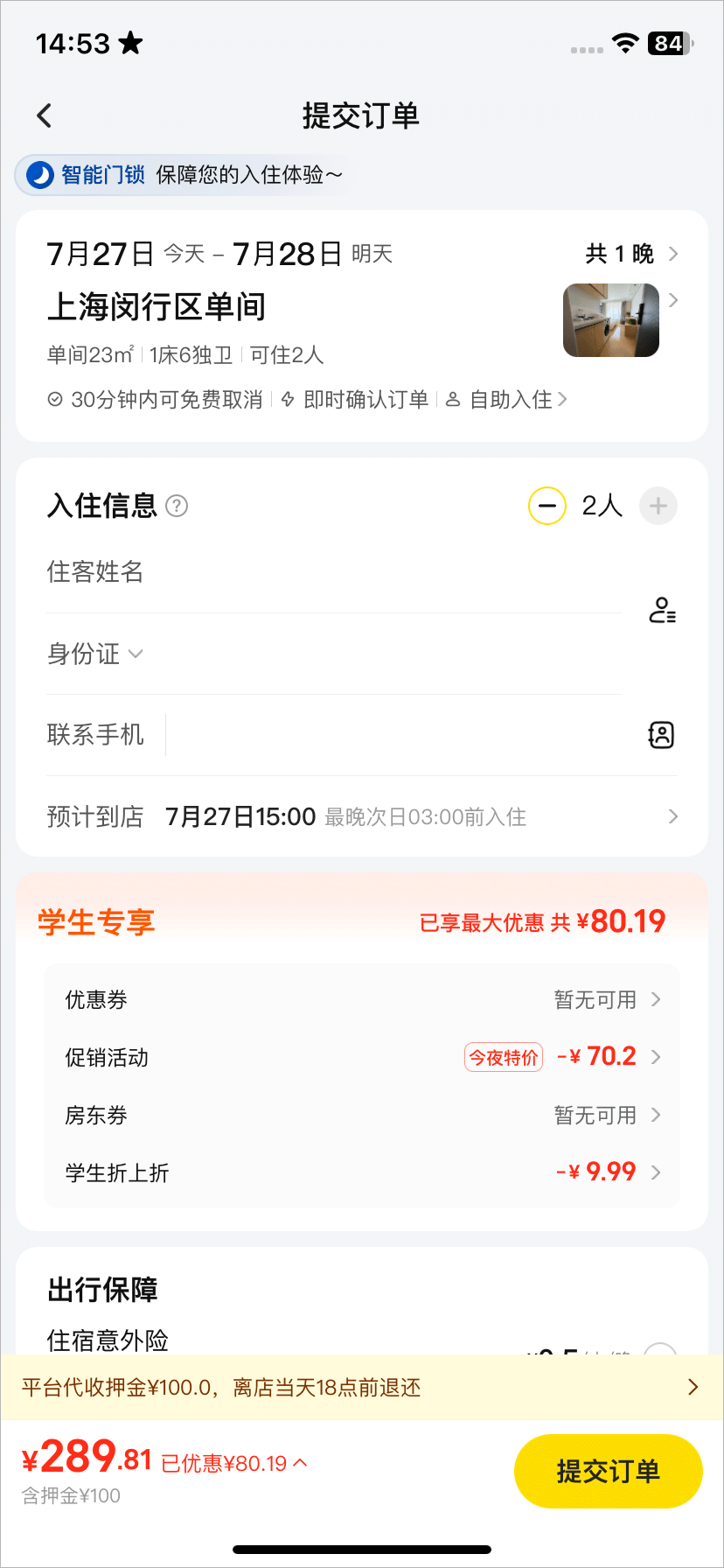Open the 优惠券 coupon row
Viewport: 724px width, 1568px height.
362,999
